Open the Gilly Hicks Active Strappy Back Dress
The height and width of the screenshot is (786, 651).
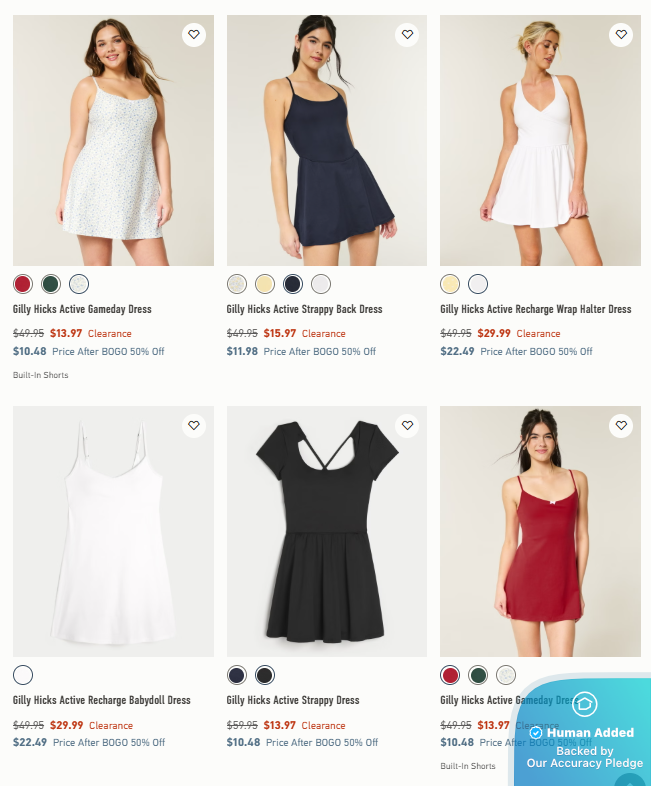pyautogui.click(x=304, y=309)
